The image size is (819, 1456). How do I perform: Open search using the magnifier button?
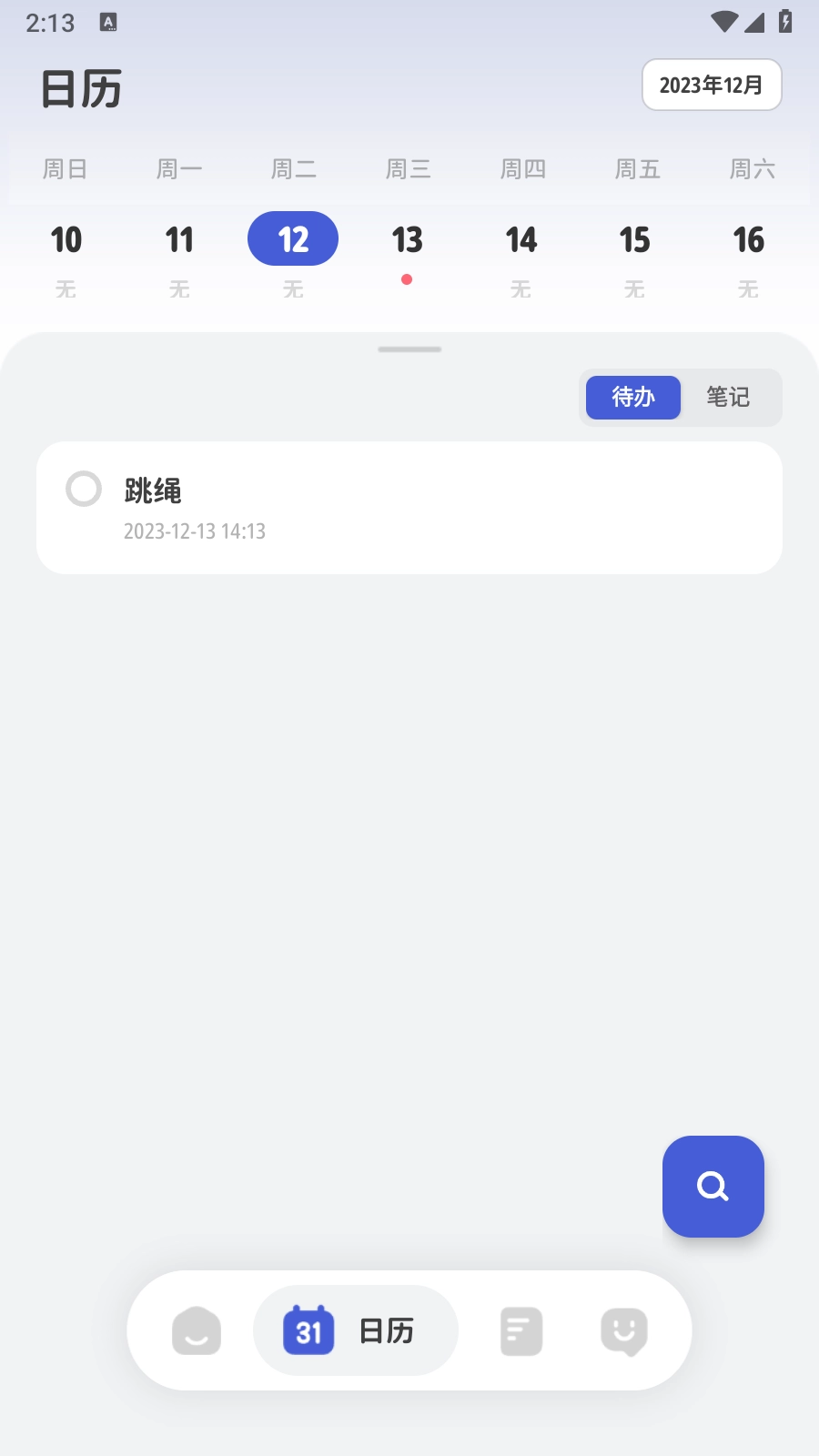click(713, 1187)
